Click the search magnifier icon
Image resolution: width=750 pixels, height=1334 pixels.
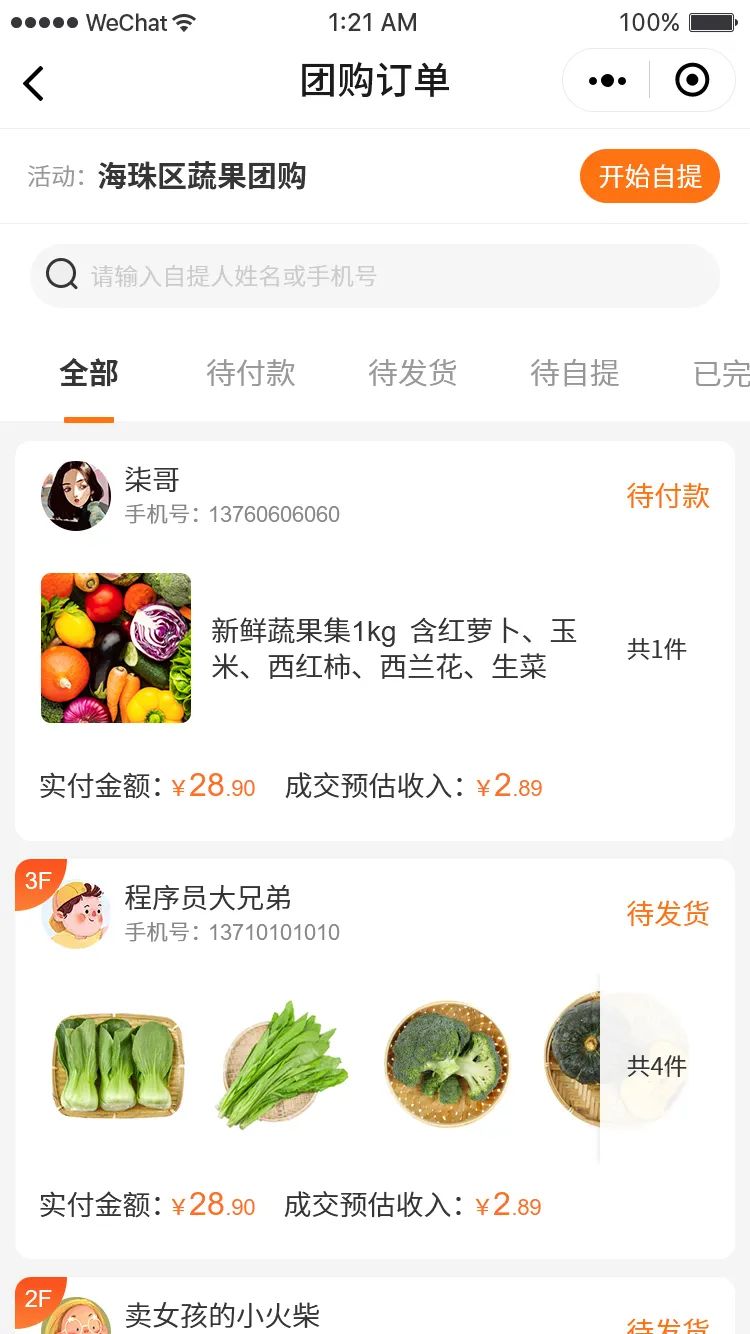click(x=61, y=273)
